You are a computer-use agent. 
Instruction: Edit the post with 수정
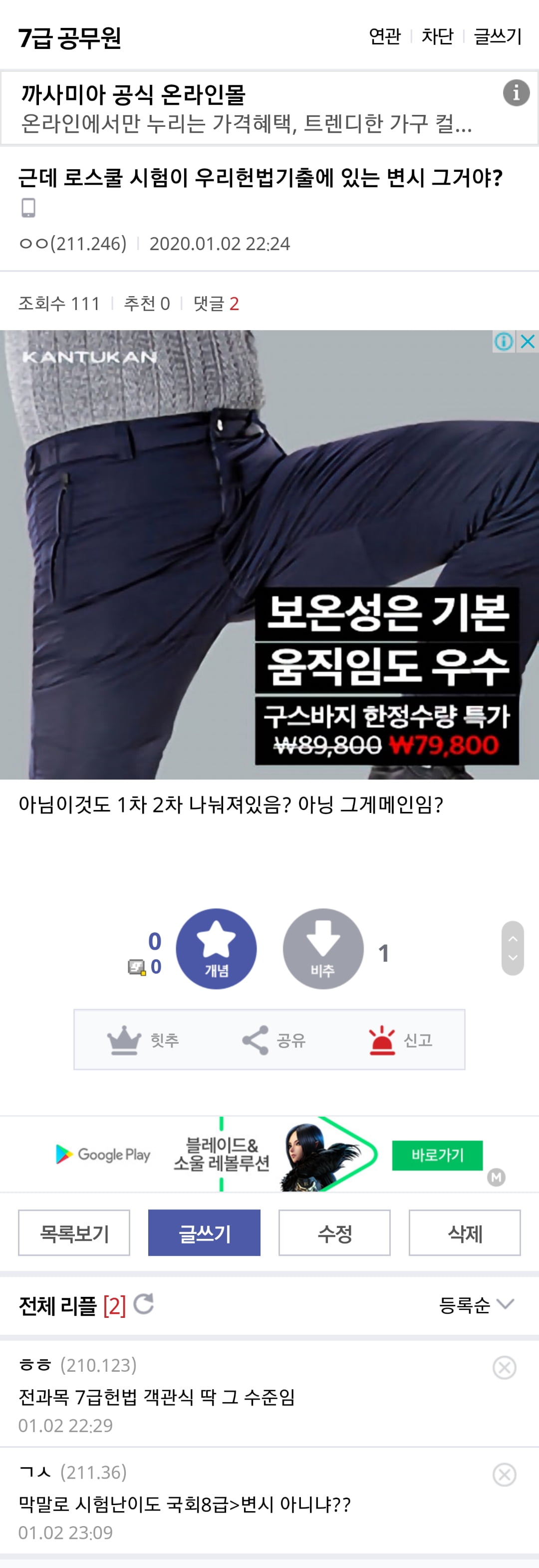pos(334,1232)
